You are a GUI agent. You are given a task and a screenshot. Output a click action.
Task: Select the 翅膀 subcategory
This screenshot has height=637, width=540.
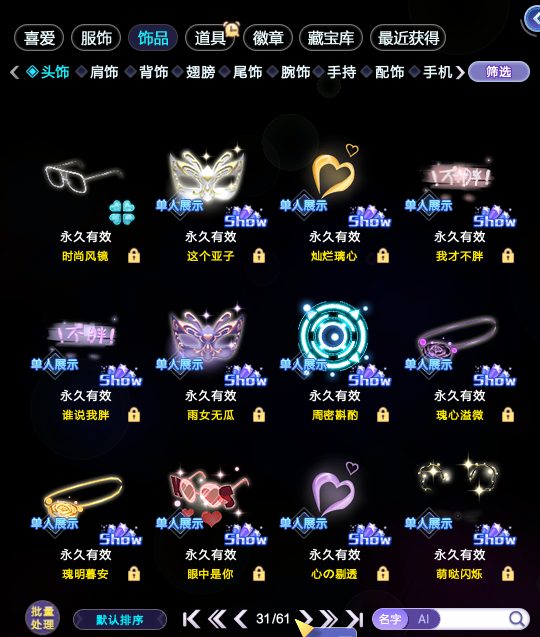200,72
